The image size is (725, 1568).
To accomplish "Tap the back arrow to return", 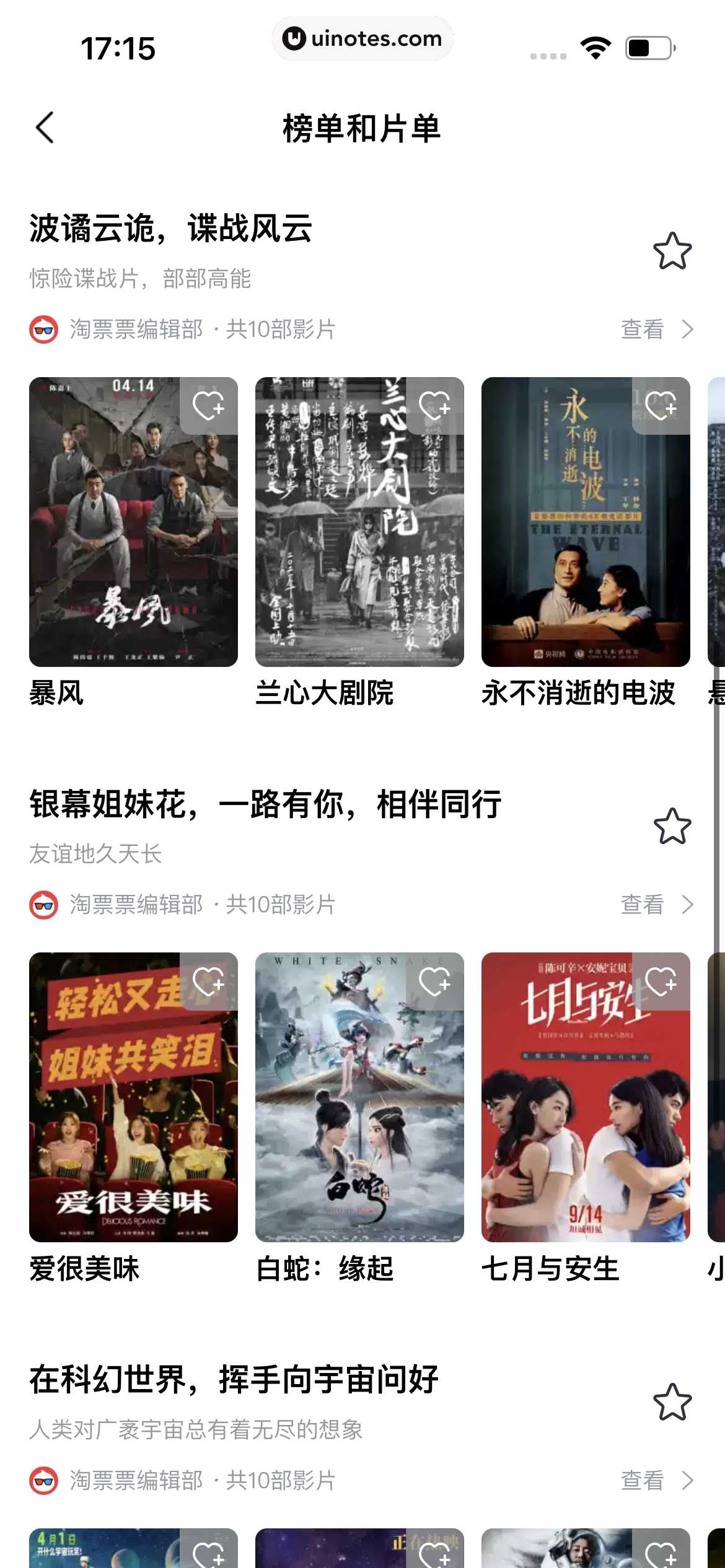I will coord(43,128).
